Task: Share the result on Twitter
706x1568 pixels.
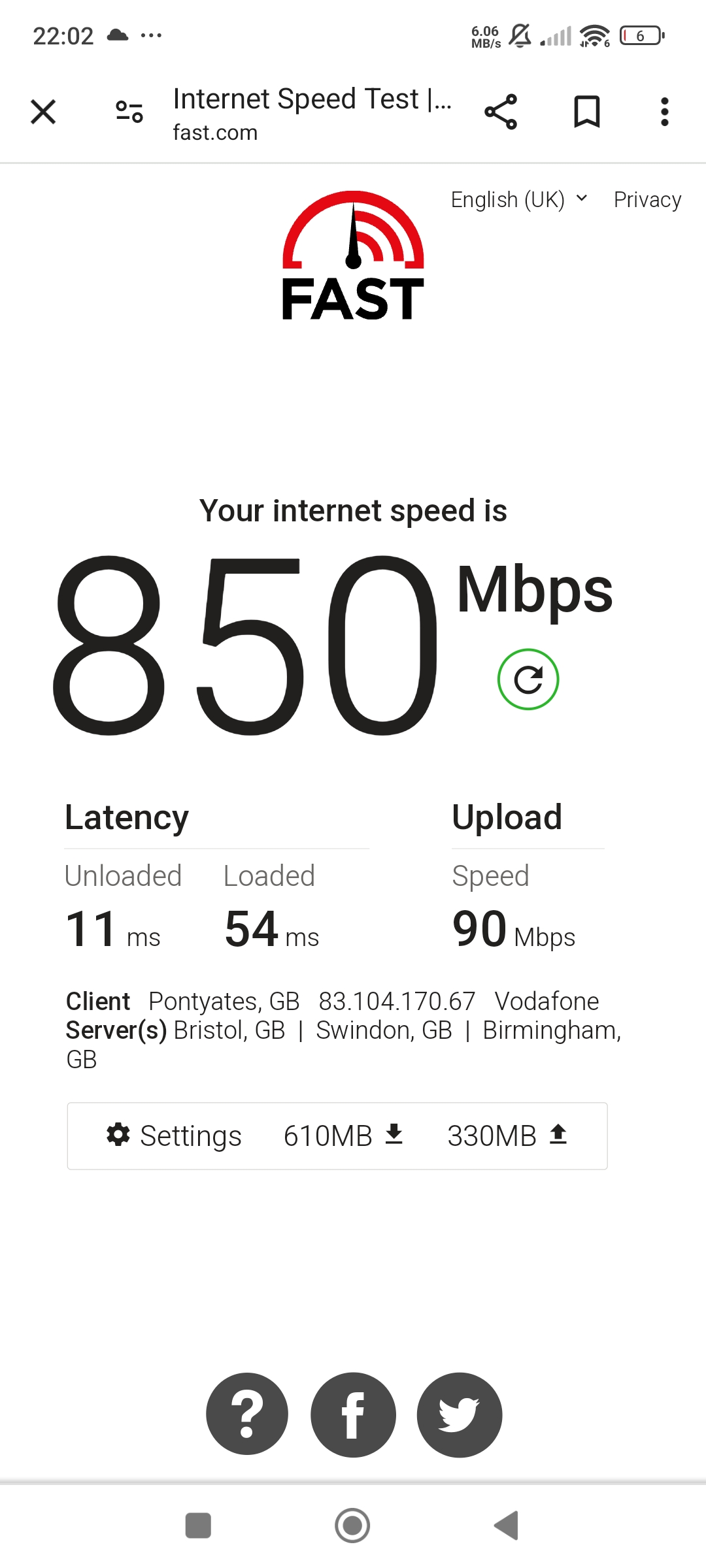Action: pyautogui.click(x=460, y=1414)
